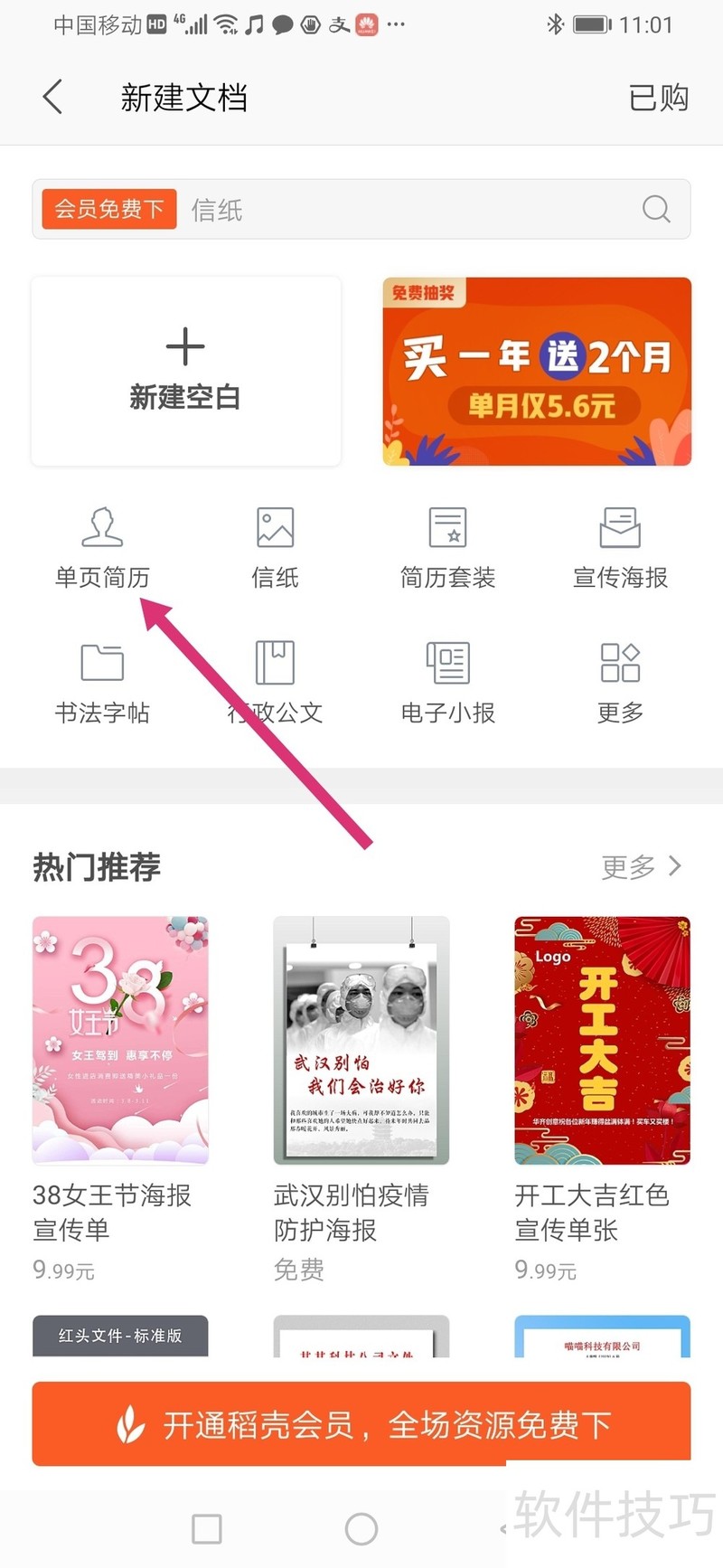
Task: View more 热门推荐 templates via 更多 link
Action: (641, 866)
